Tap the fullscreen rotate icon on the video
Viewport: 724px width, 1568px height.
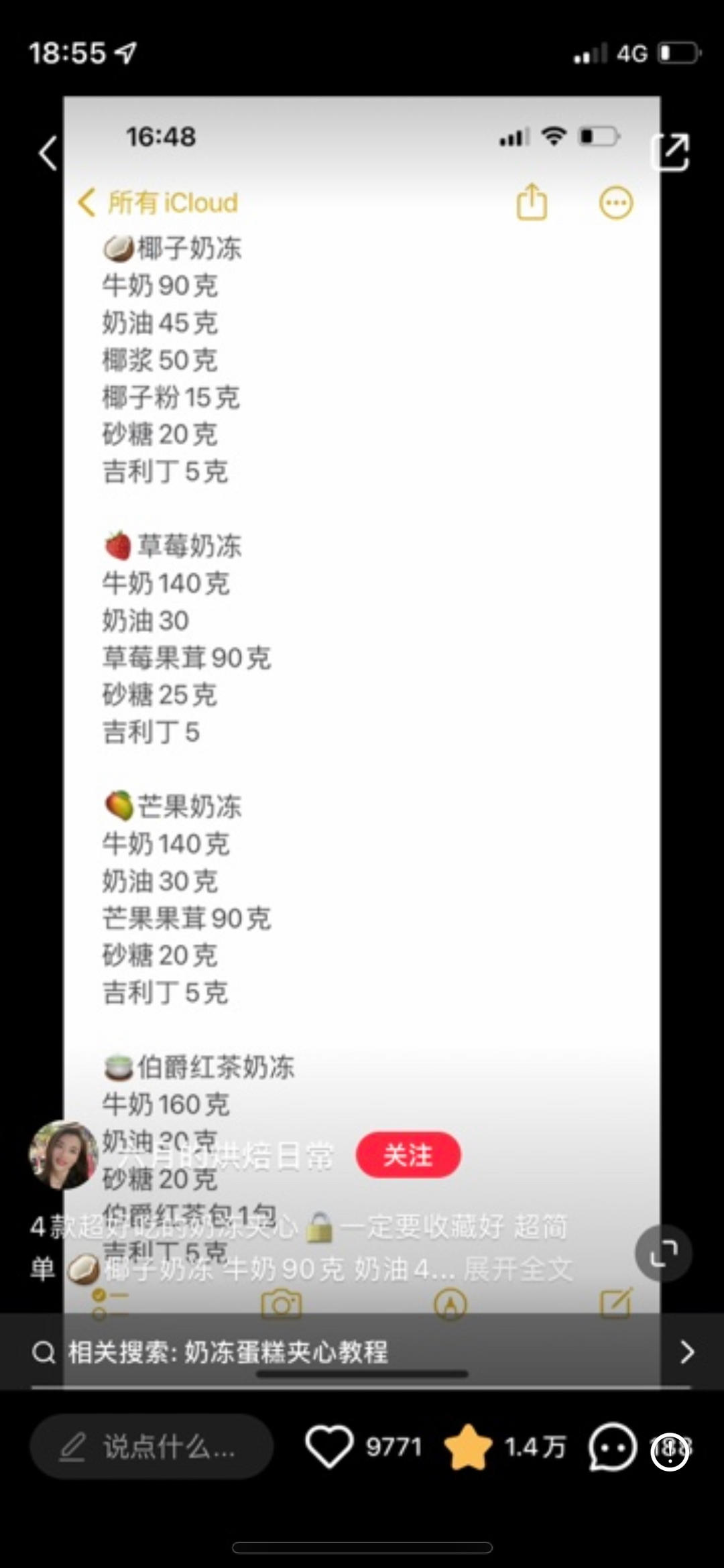(x=663, y=1252)
